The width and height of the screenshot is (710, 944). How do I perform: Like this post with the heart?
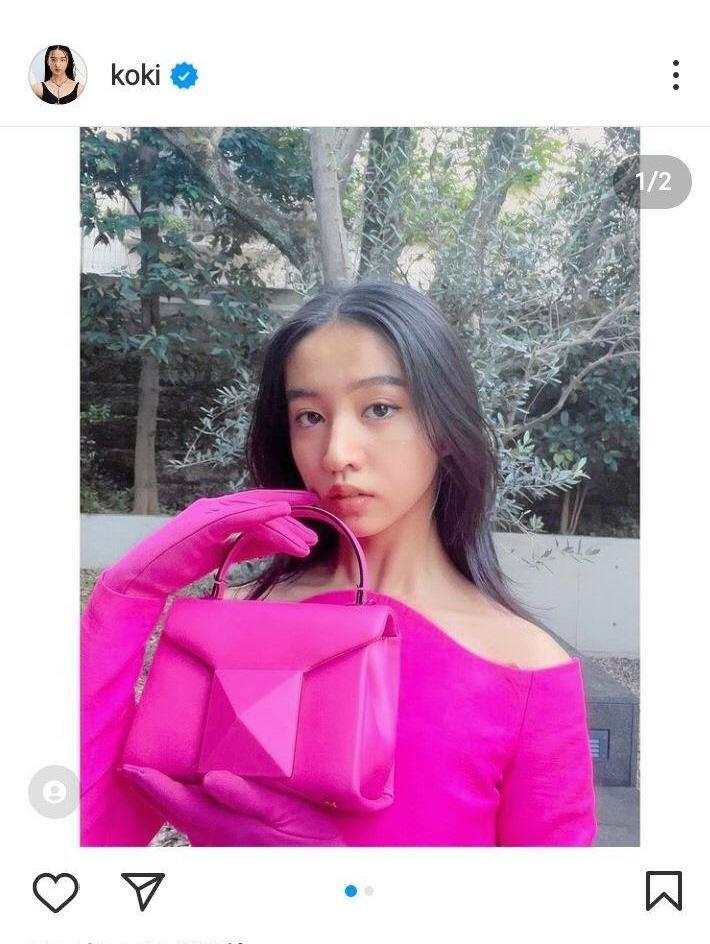click(55, 891)
